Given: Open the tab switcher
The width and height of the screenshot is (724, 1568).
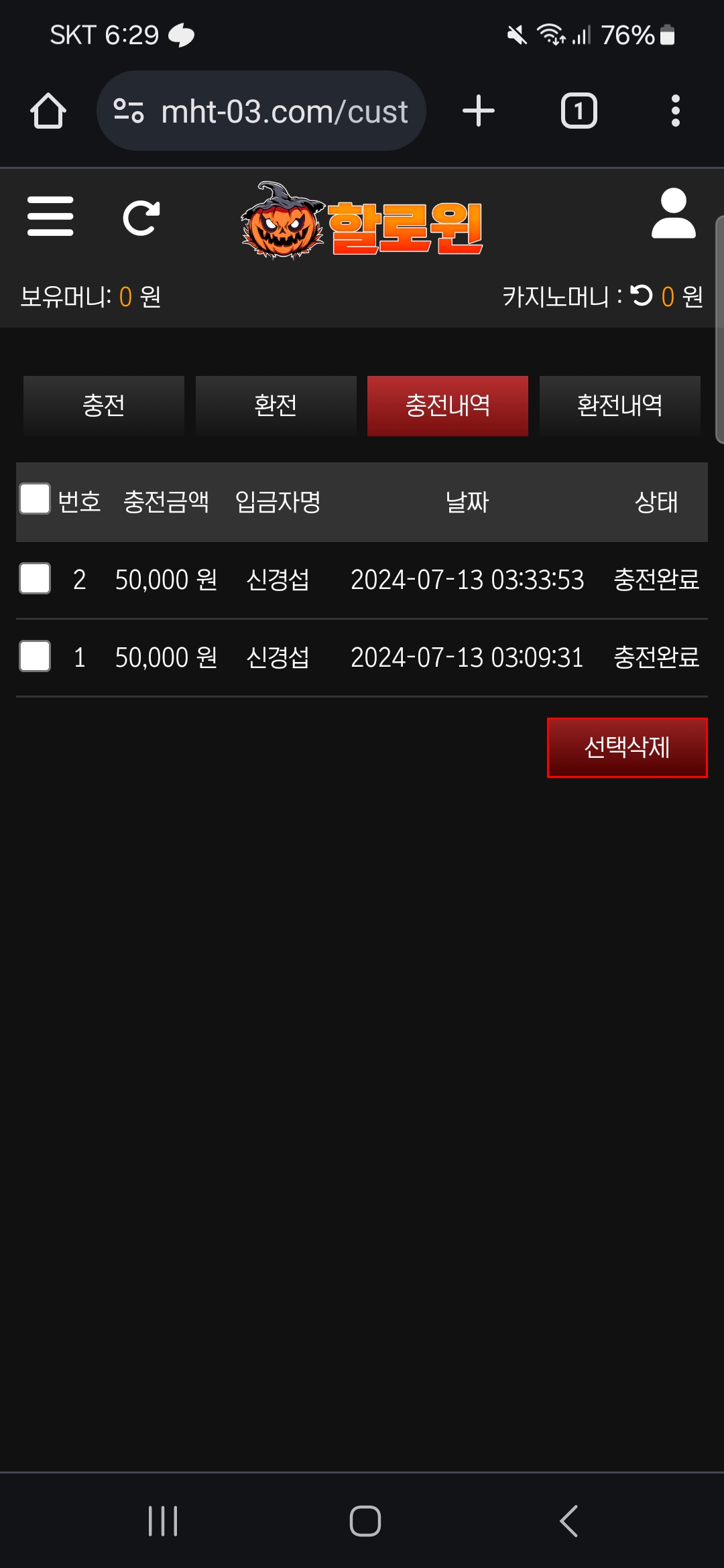Looking at the screenshot, I should pyautogui.click(x=579, y=111).
